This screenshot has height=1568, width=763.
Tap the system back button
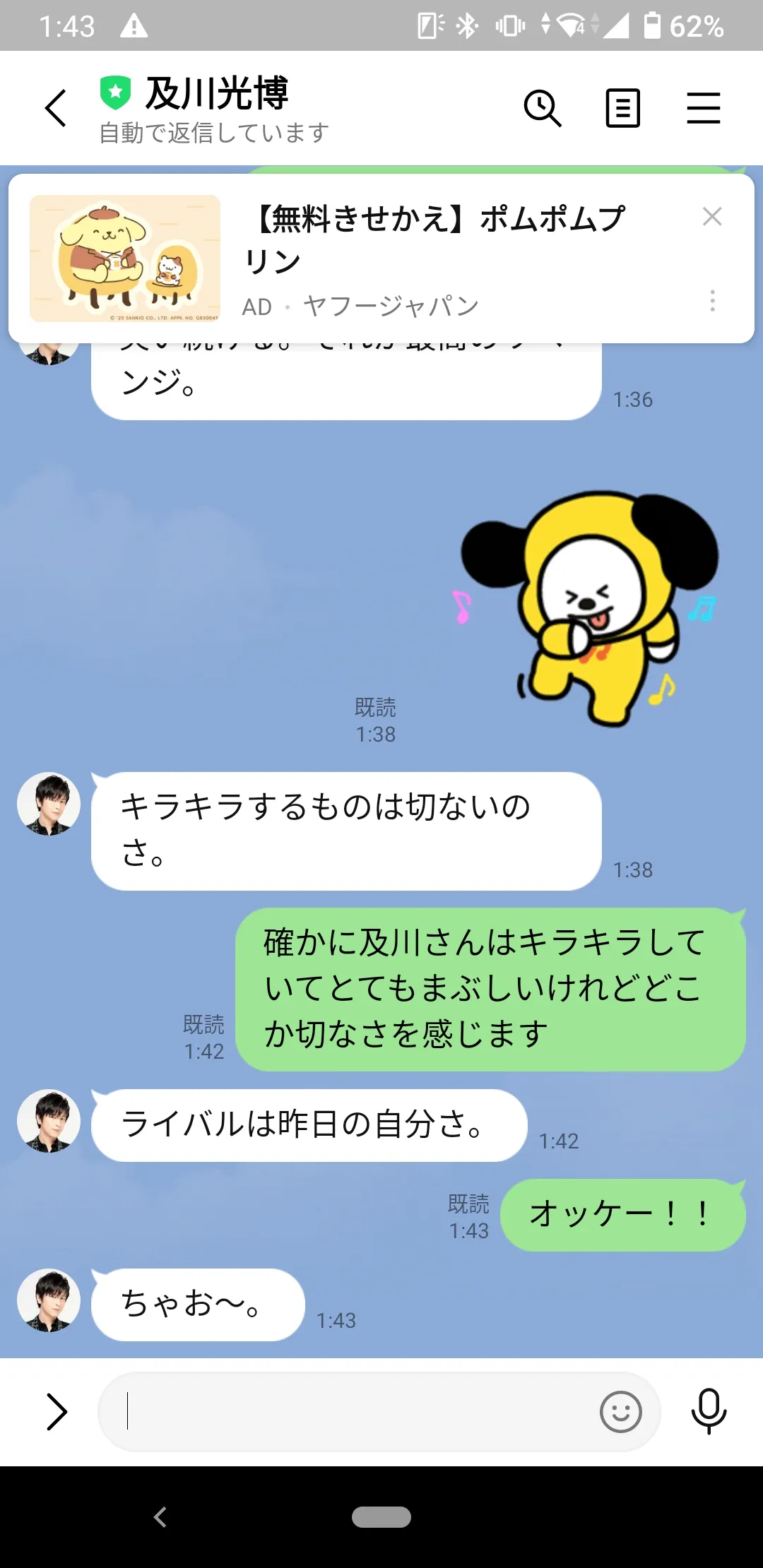[x=160, y=1516]
